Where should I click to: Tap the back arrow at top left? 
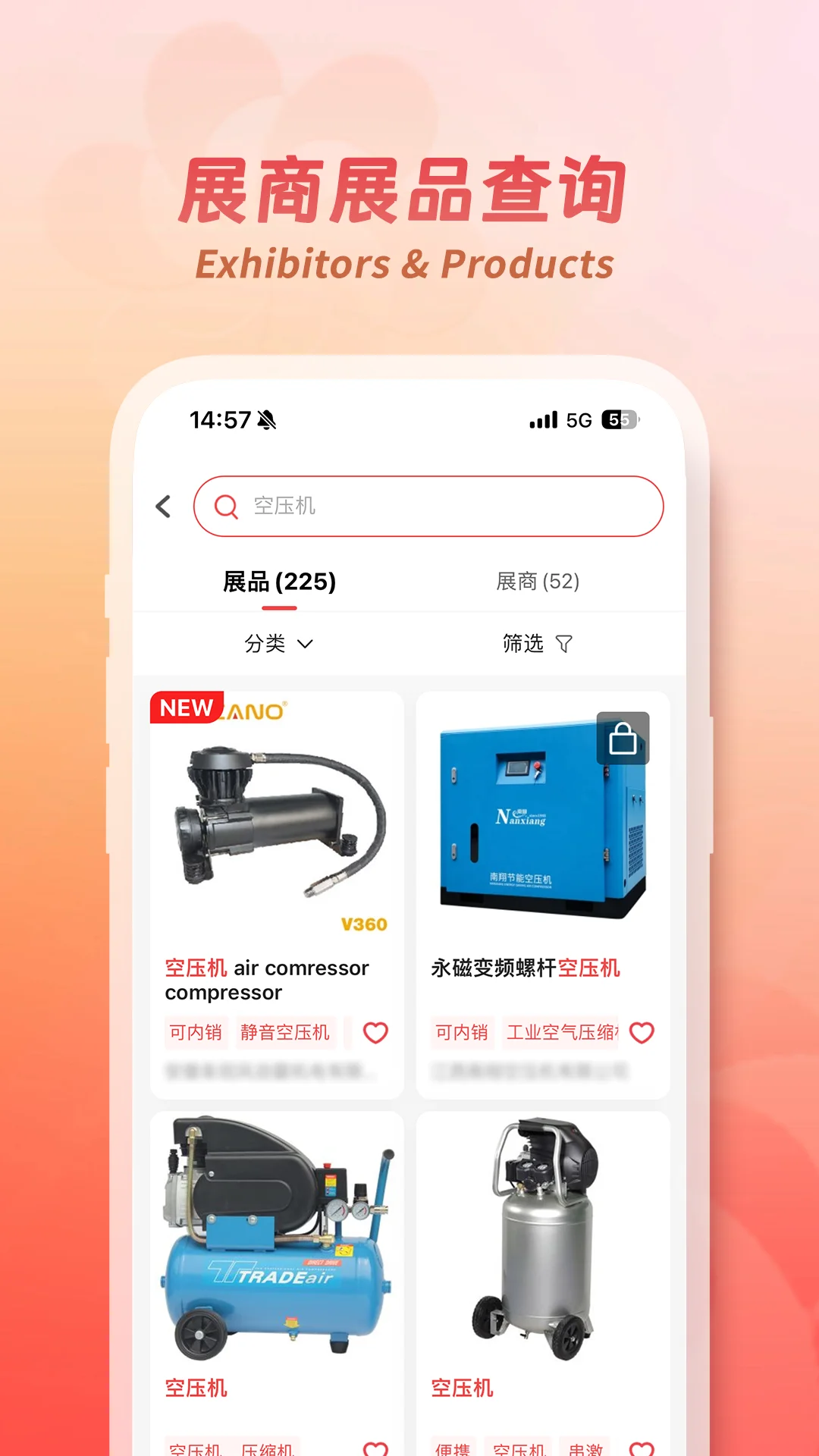[x=163, y=506]
